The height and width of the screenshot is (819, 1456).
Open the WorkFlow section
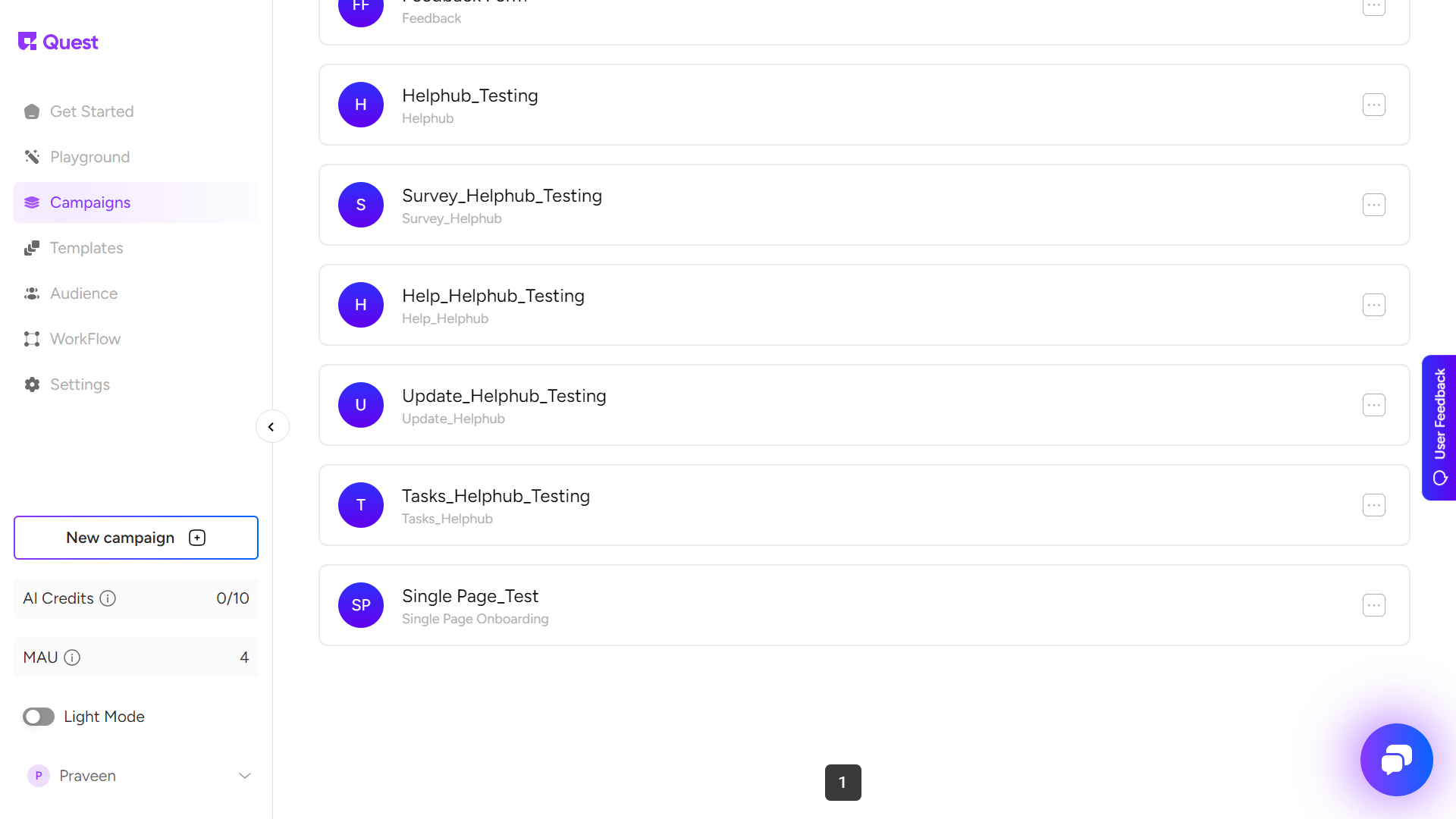click(85, 339)
